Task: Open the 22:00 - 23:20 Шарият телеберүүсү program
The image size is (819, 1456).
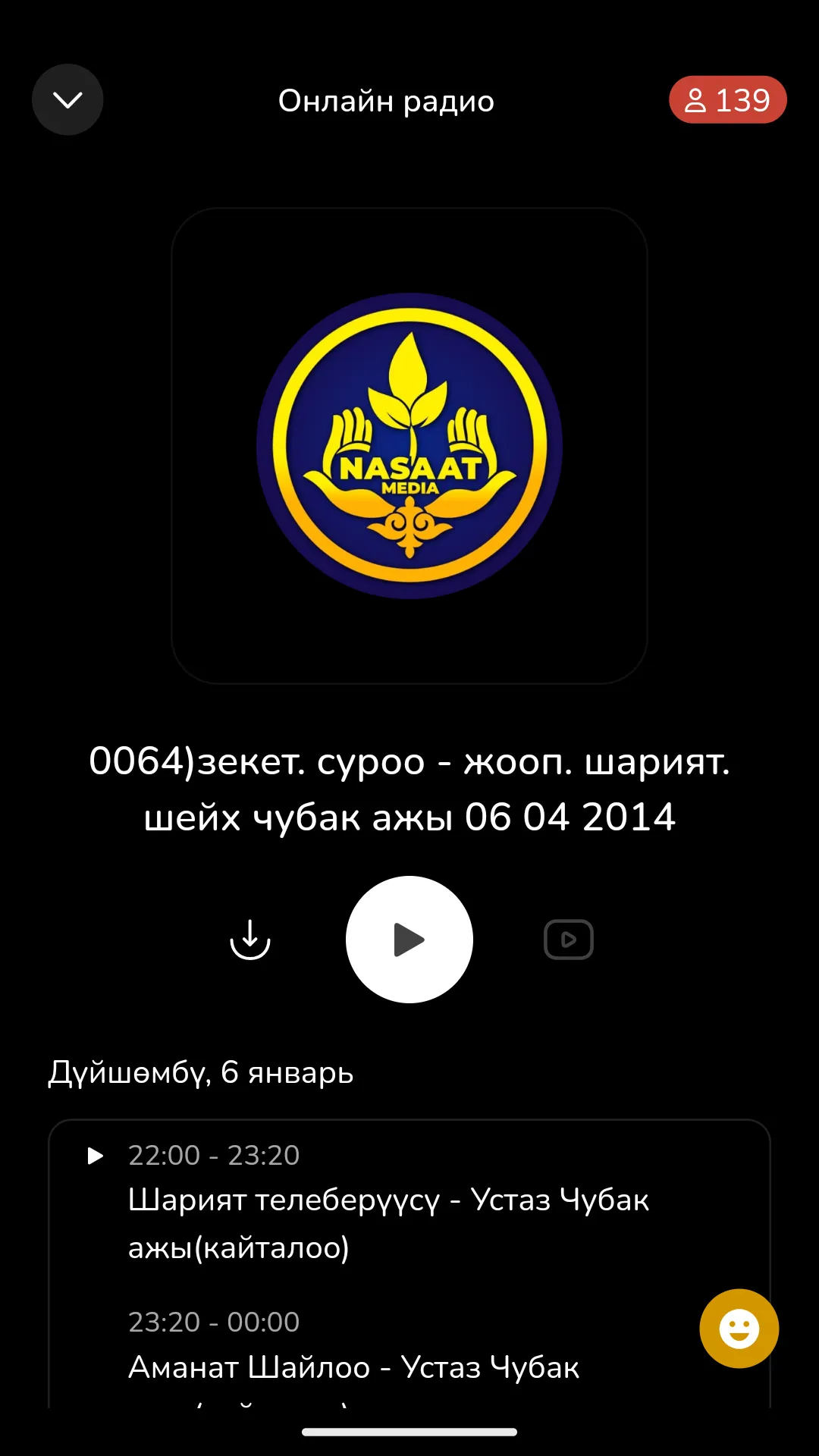Action: coord(388,1201)
